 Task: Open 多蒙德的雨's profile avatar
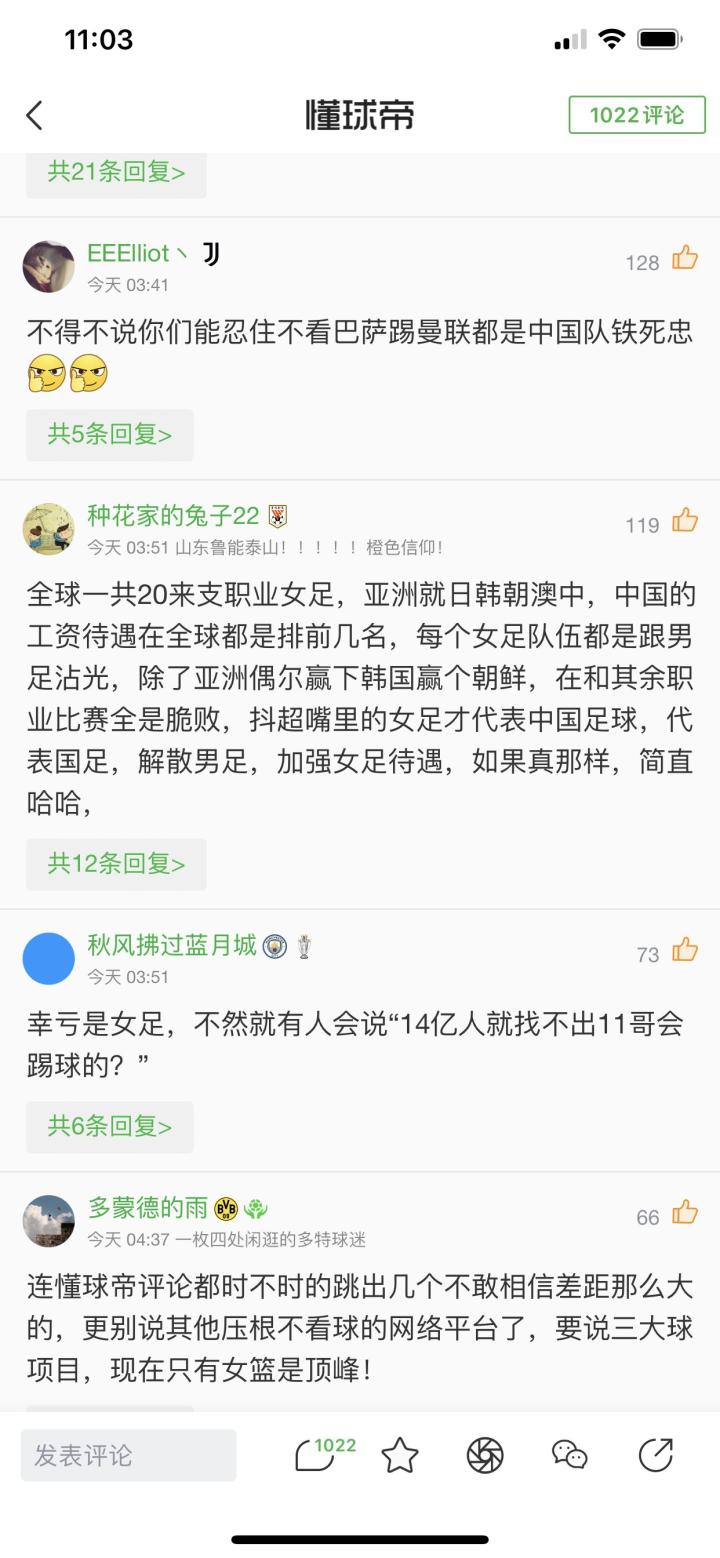49,1221
